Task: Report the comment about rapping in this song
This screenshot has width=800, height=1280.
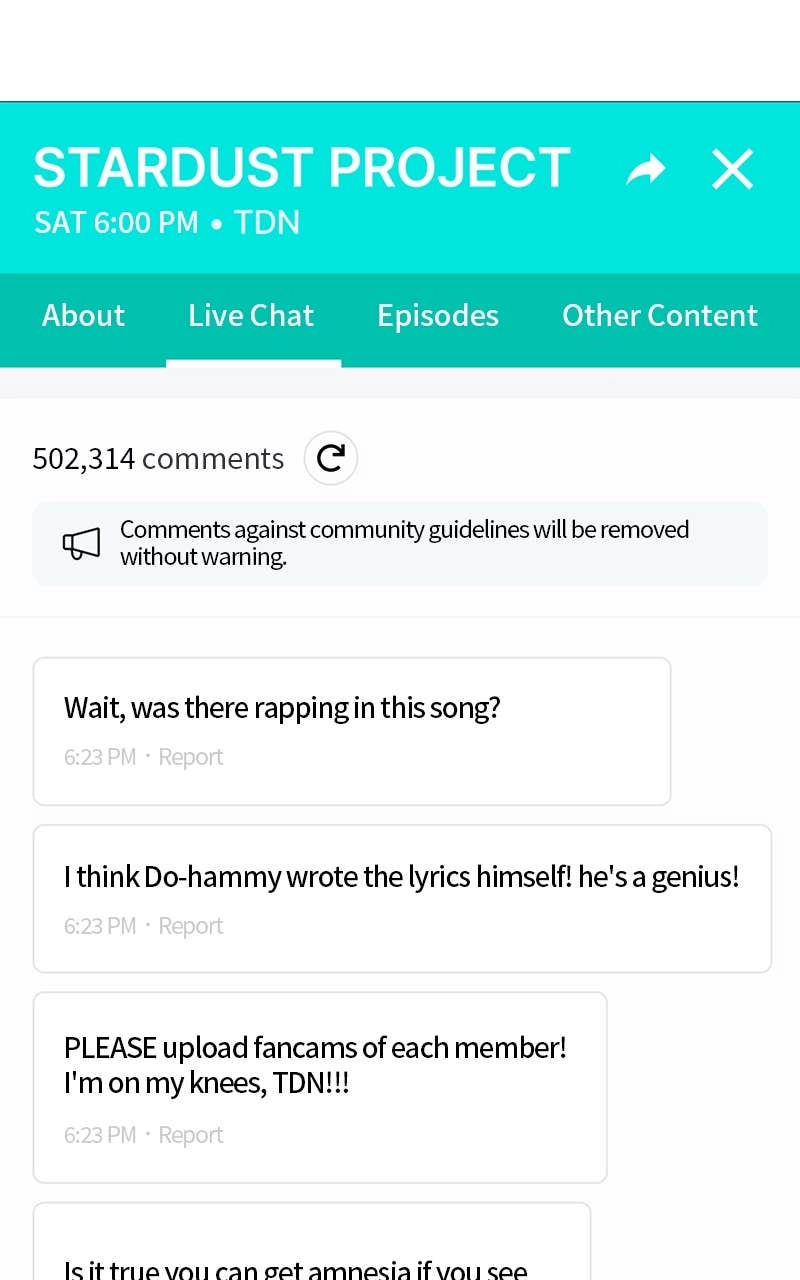Action: pos(191,757)
